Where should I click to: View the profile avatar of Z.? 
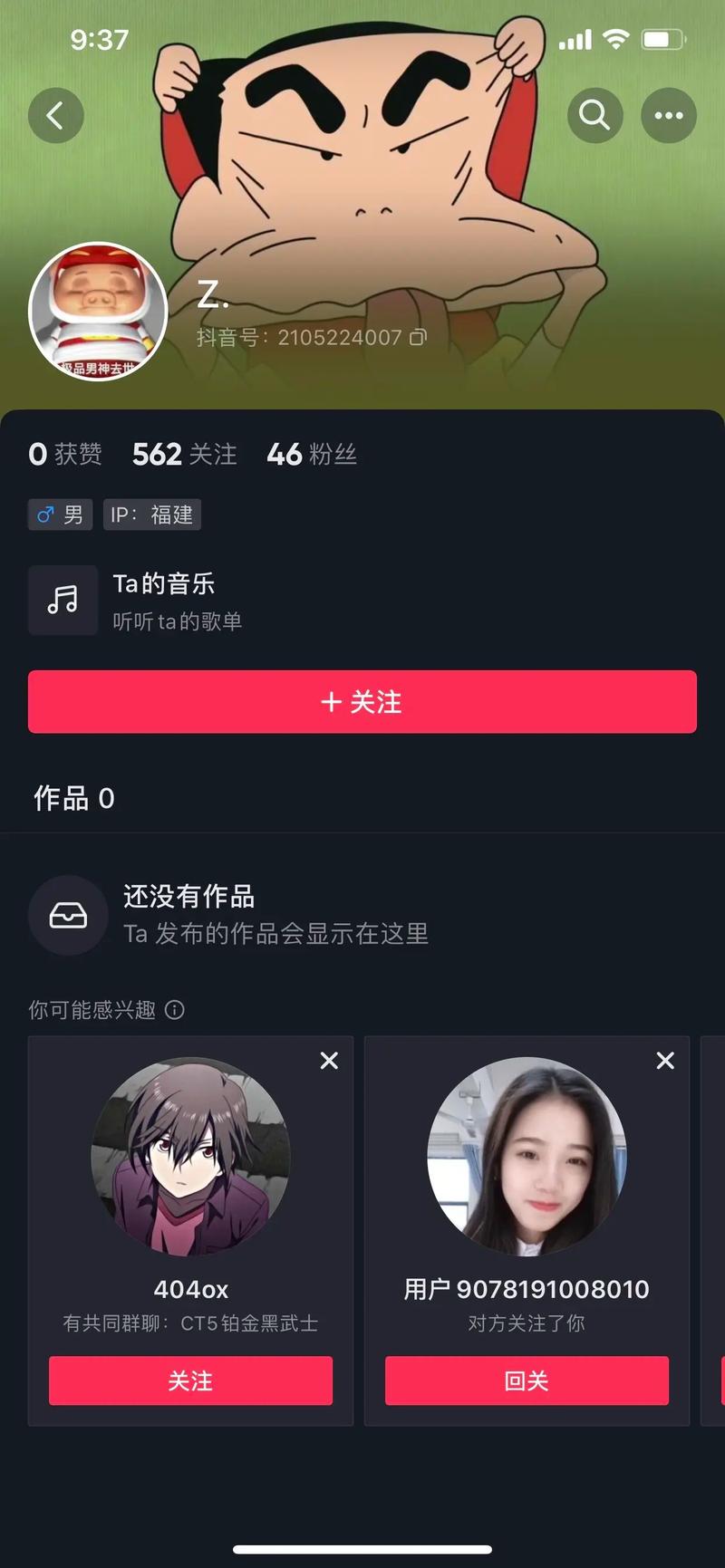(98, 311)
